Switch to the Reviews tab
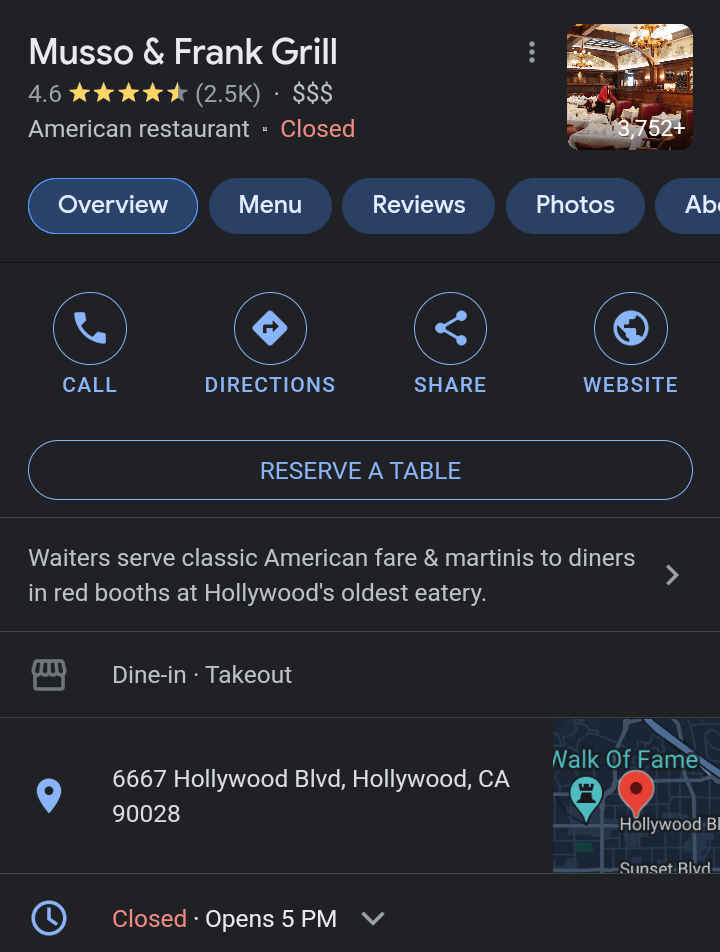This screenshot has height=952, width=720. tap(418, 205)
